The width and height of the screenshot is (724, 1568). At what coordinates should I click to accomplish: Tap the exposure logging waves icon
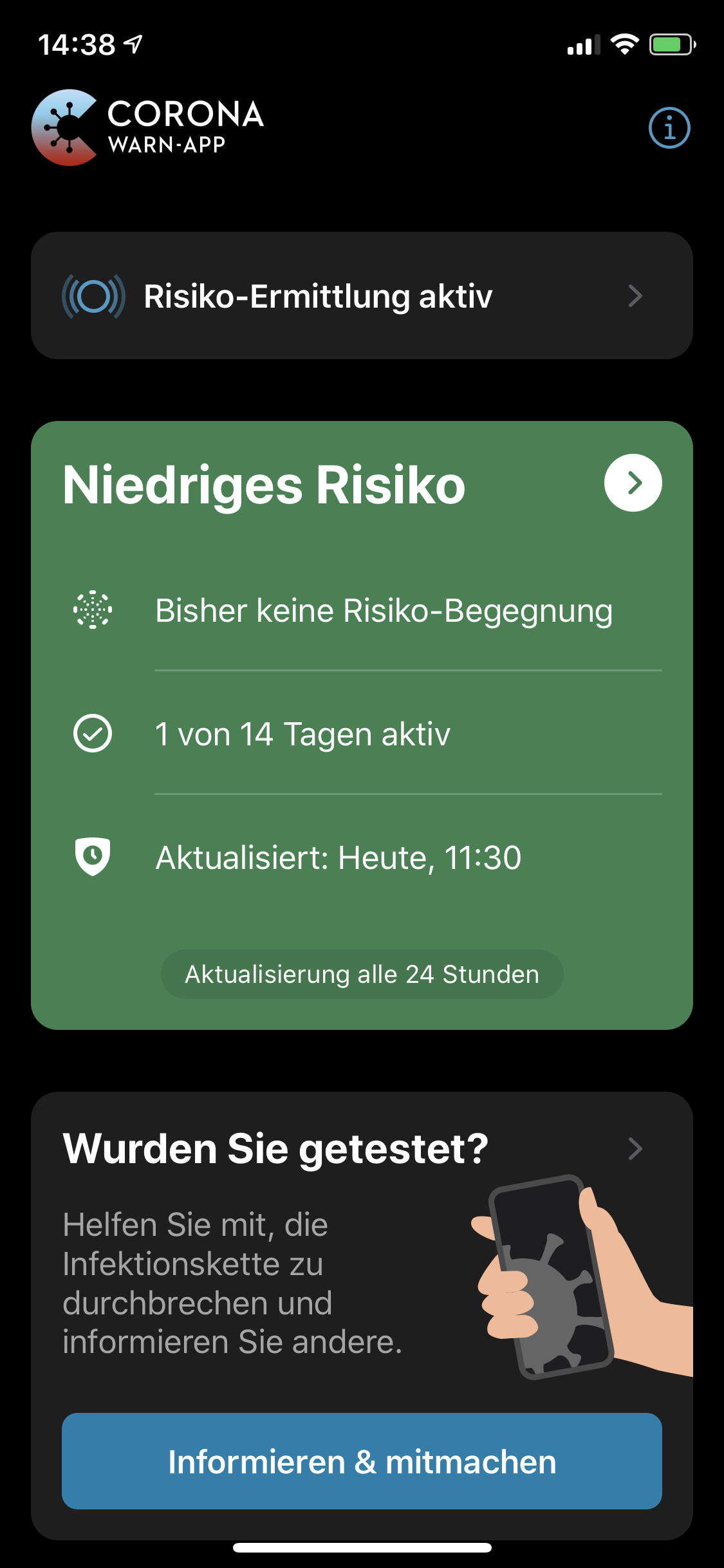91,296
